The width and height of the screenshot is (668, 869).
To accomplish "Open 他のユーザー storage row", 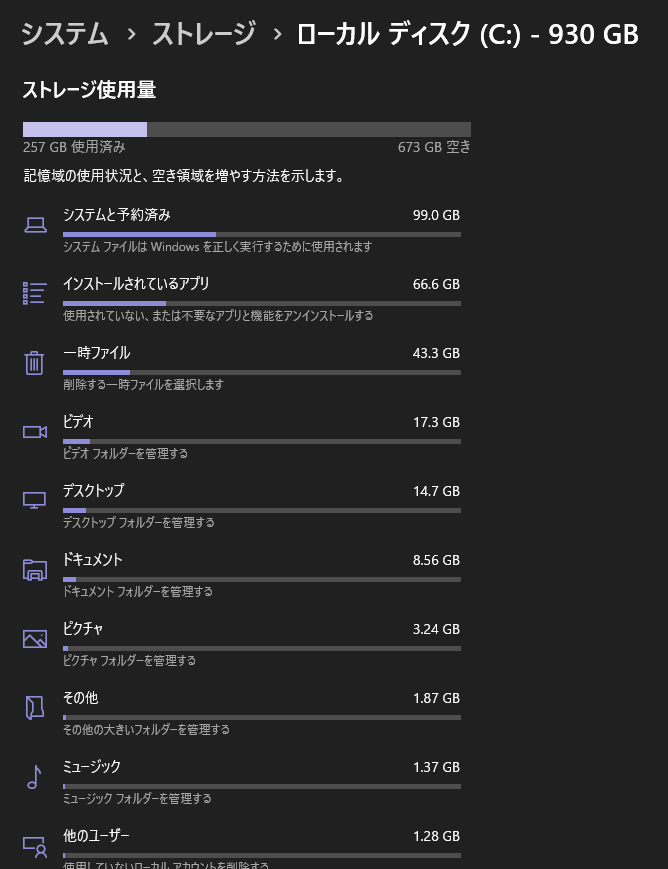I will point(240,846).
